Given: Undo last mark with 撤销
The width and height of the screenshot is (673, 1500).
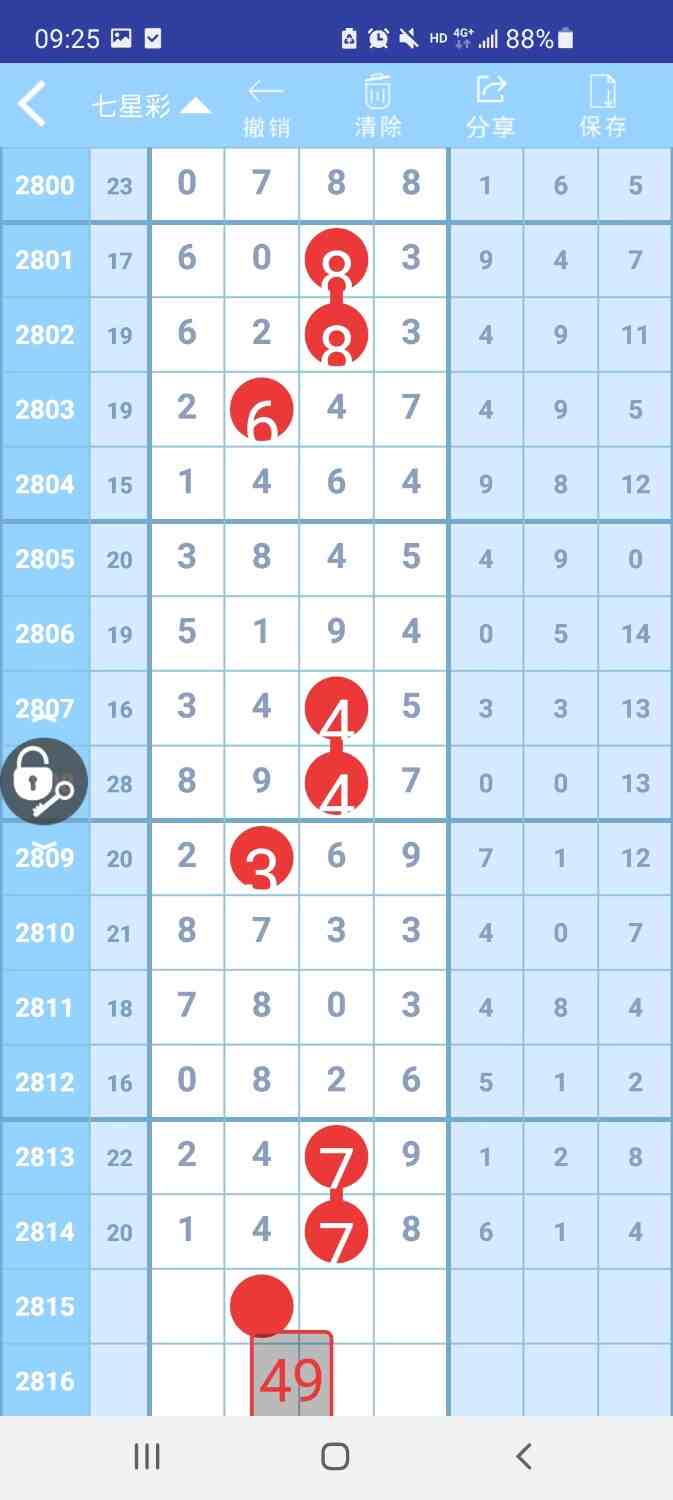Looking at the screenshot, I should [266, 108].
